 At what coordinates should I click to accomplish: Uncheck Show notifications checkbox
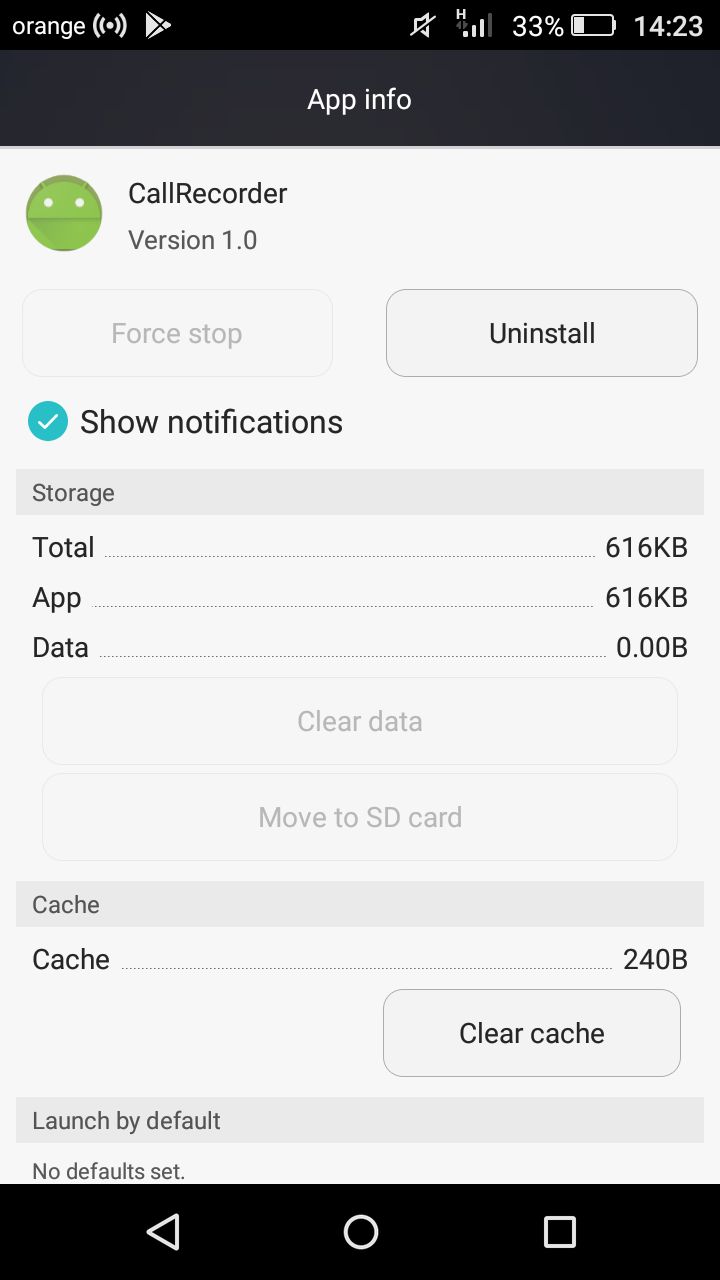tap(48, 422)
